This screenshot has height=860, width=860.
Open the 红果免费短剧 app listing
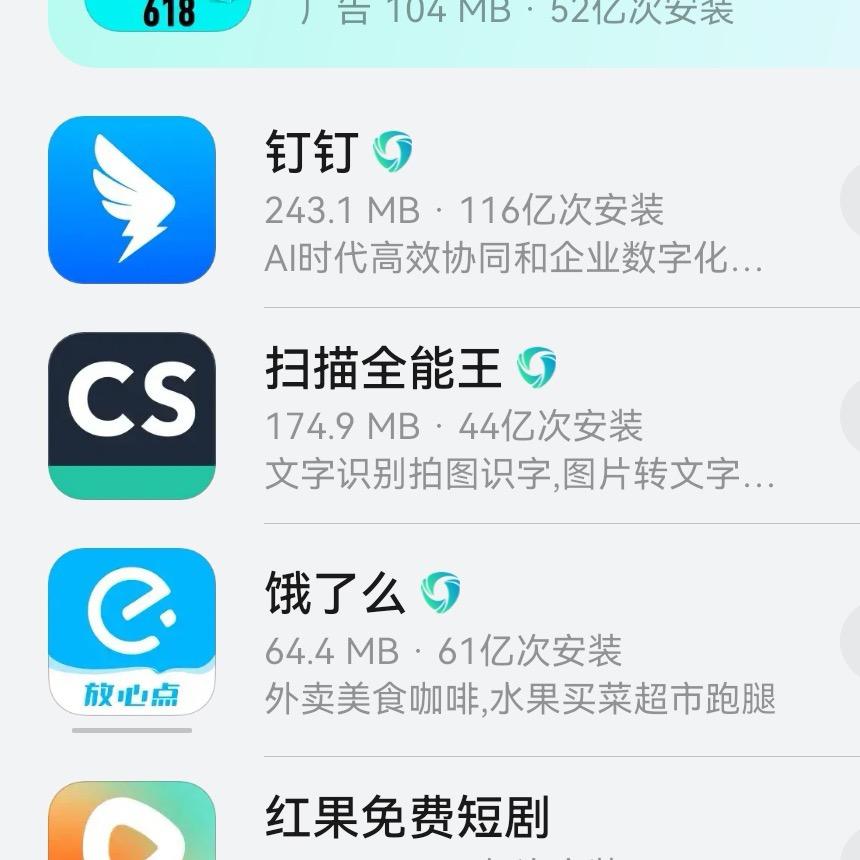[406, 817]
